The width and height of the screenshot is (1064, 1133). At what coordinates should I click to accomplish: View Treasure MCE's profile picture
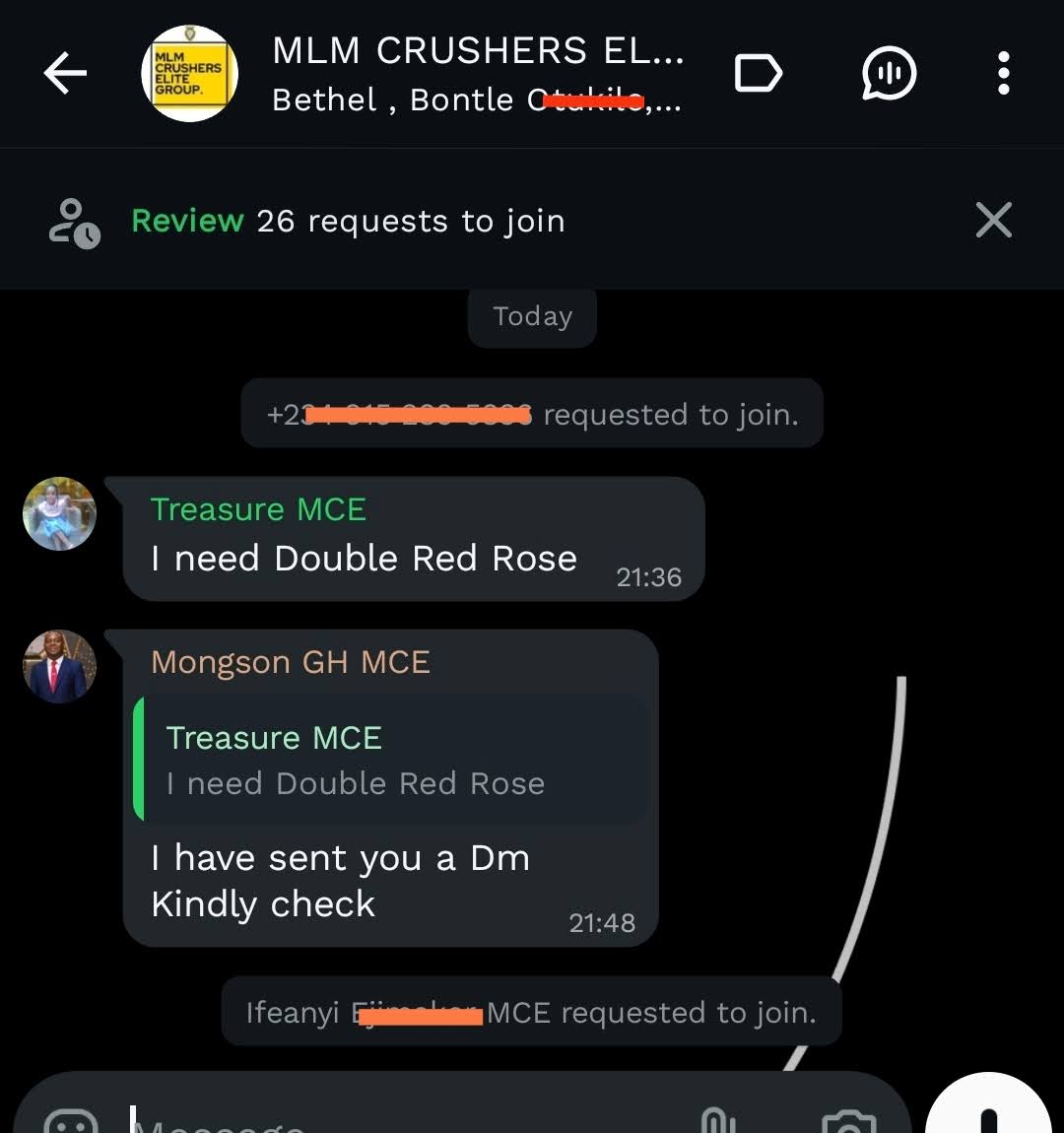[60, 513]
